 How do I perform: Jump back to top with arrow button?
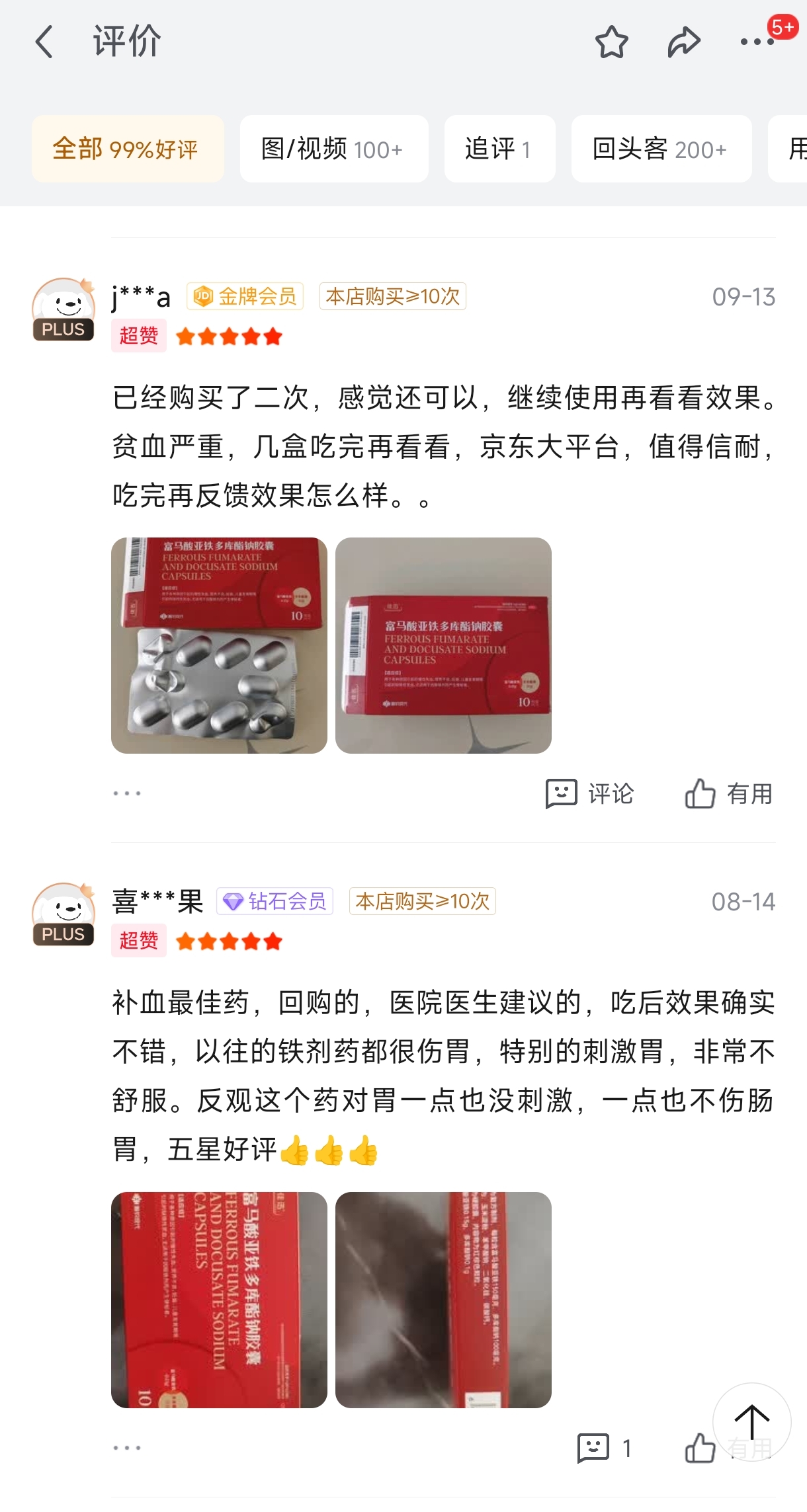[751, 1421]
